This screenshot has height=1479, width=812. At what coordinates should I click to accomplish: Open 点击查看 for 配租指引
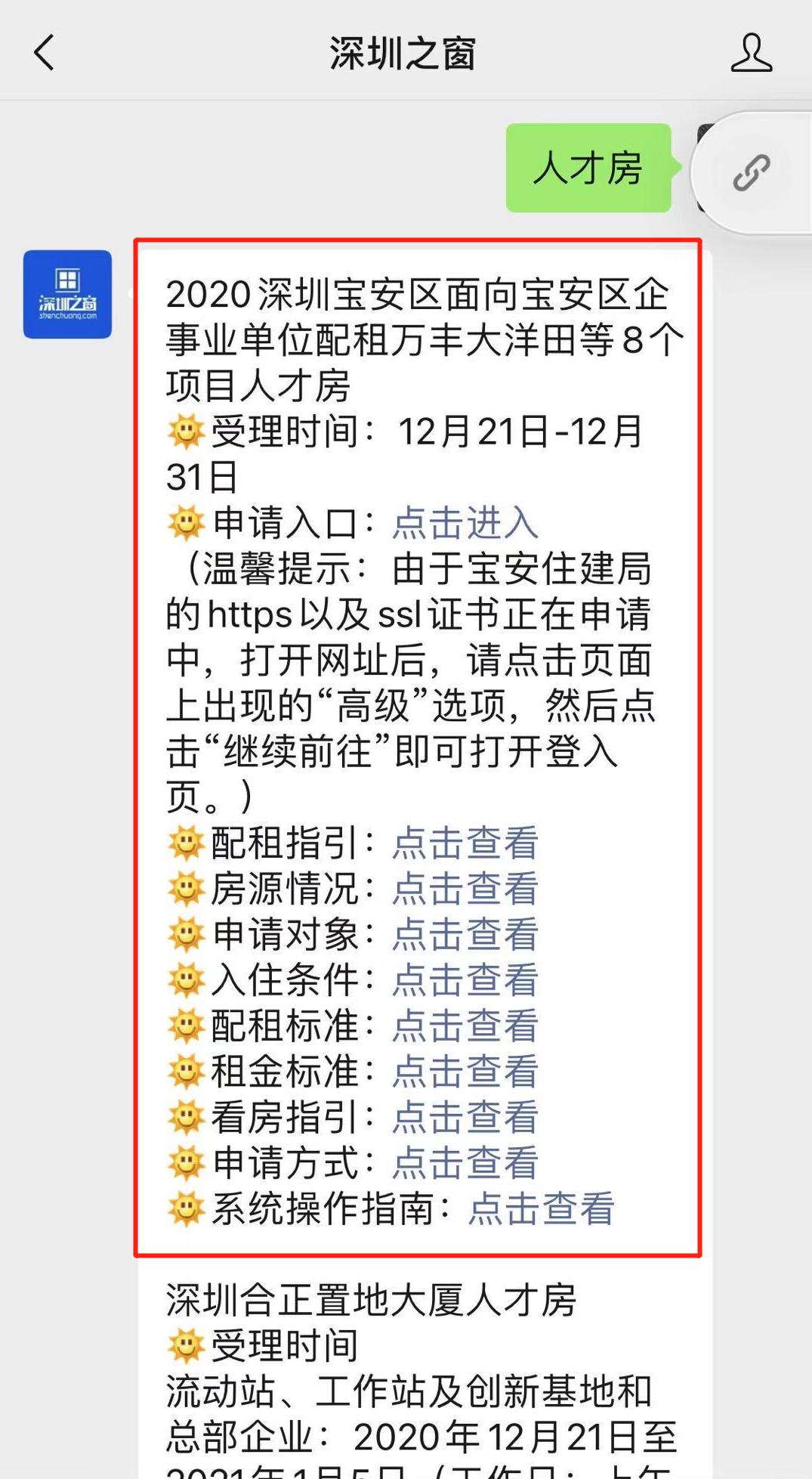[x=466, y=844]
